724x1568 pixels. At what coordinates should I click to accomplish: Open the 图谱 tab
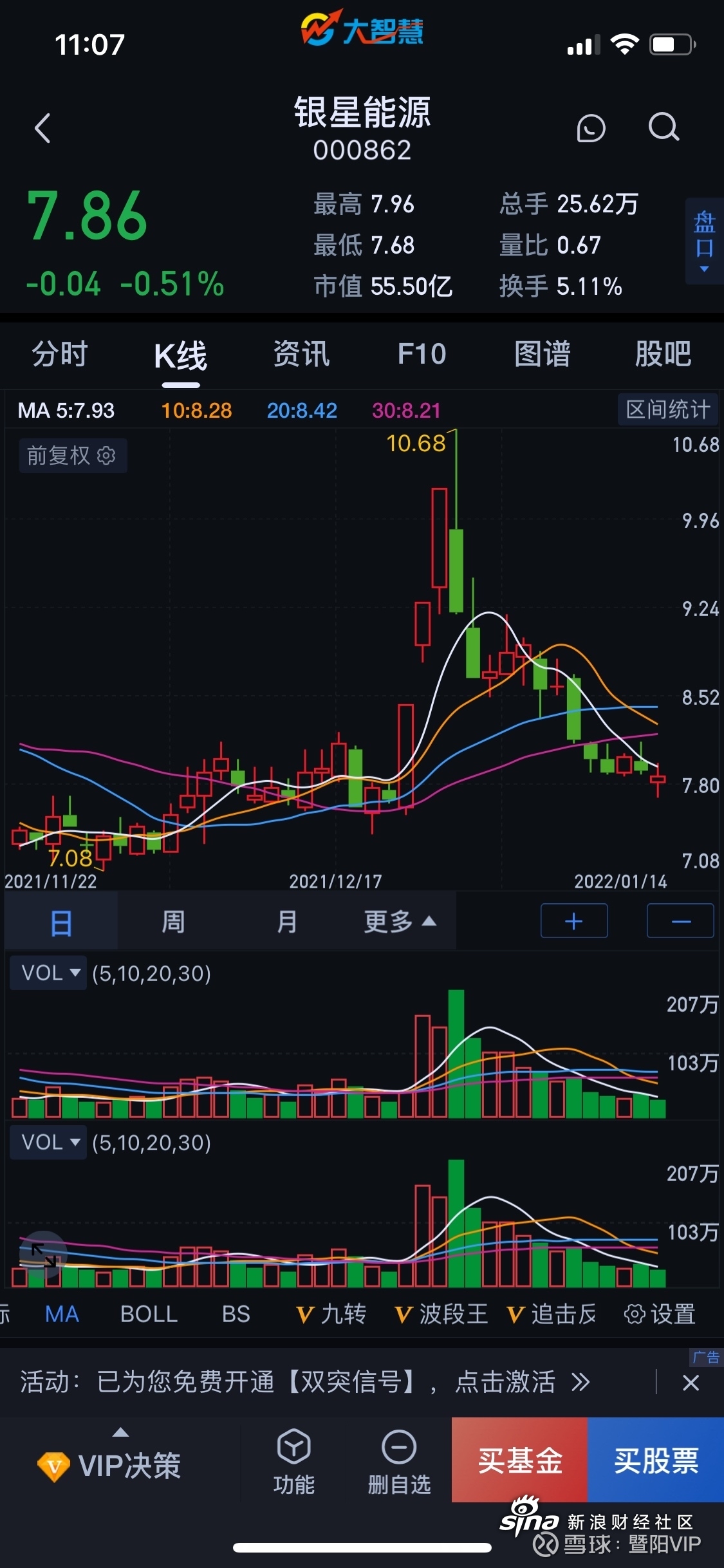[x=542, y=355]
